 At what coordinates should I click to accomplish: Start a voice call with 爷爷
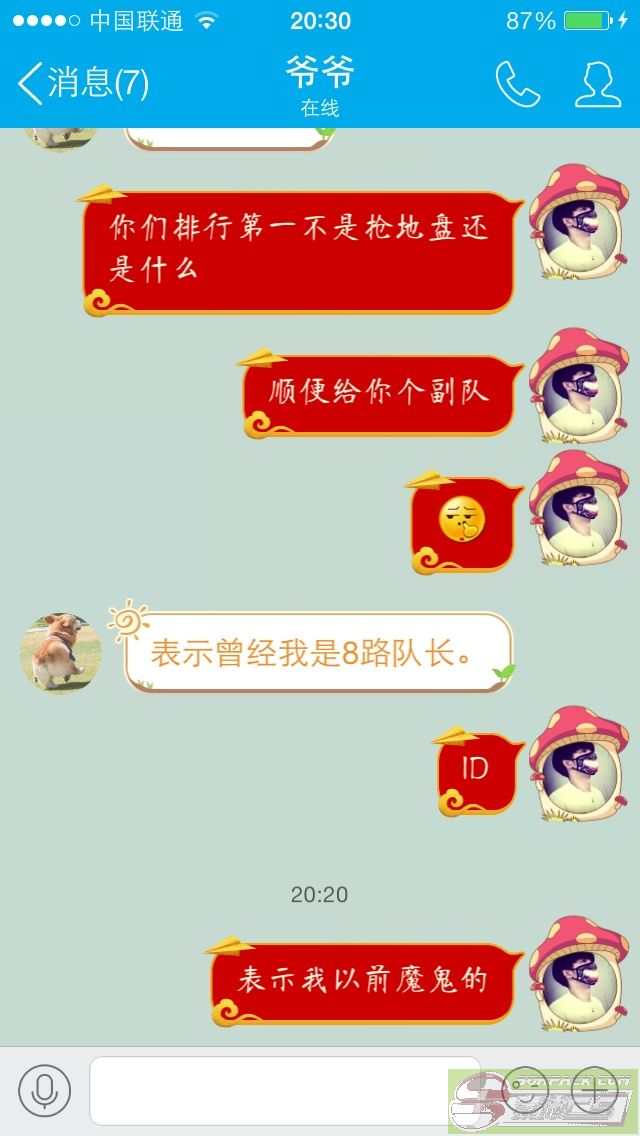(x=518, y=85)
